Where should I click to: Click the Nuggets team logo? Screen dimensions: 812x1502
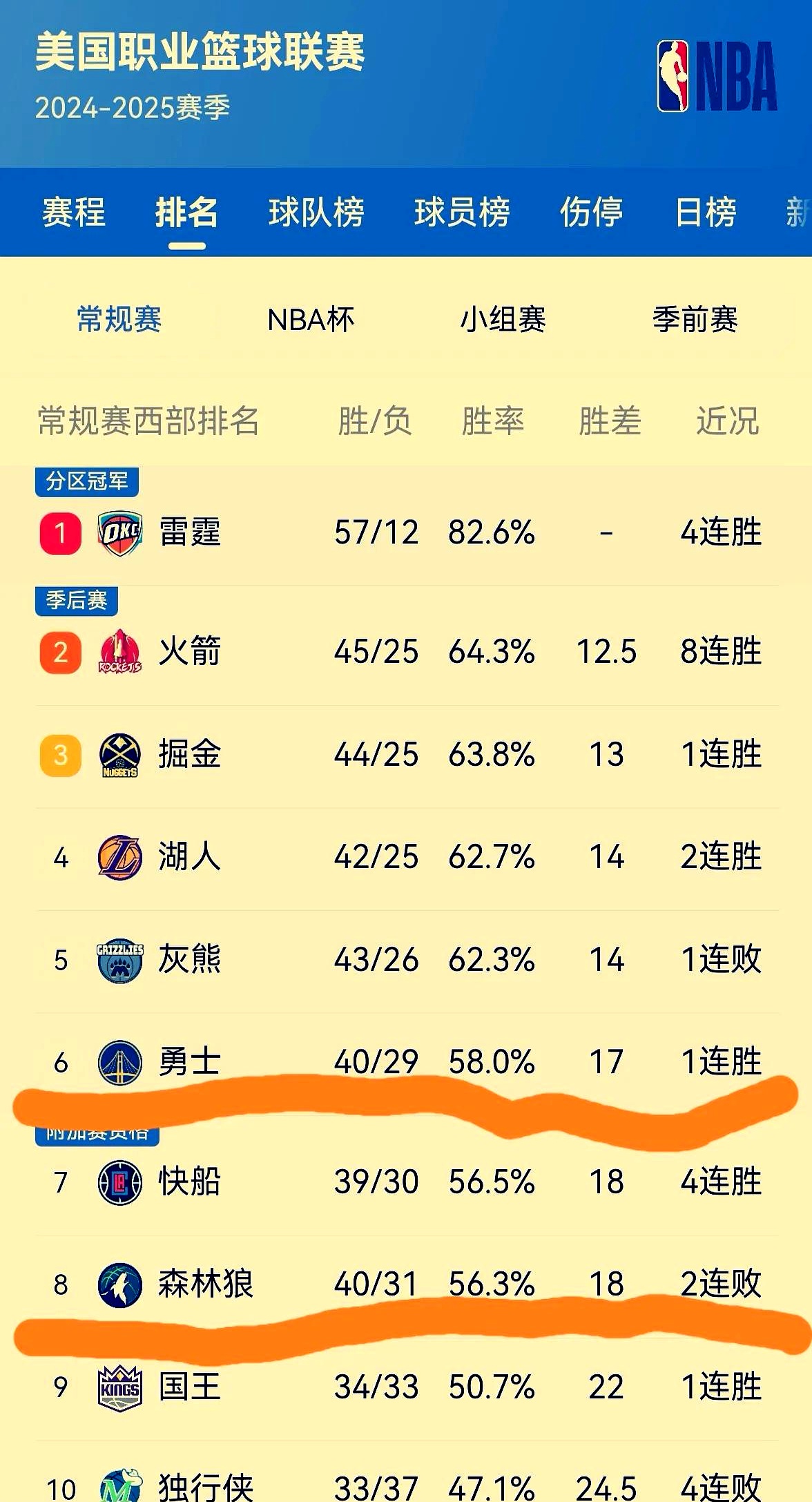coord(119,755)
